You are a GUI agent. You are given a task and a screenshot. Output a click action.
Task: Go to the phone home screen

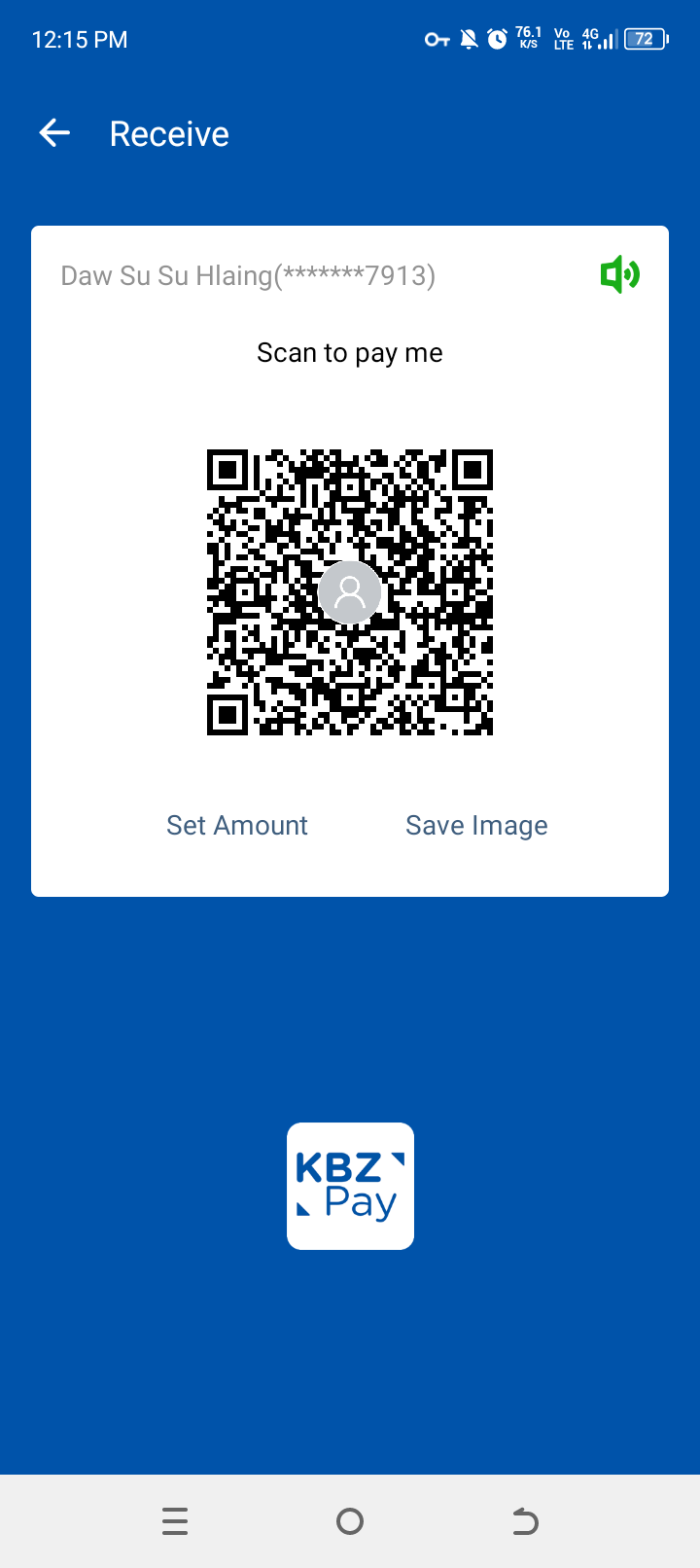[350, 1521]
